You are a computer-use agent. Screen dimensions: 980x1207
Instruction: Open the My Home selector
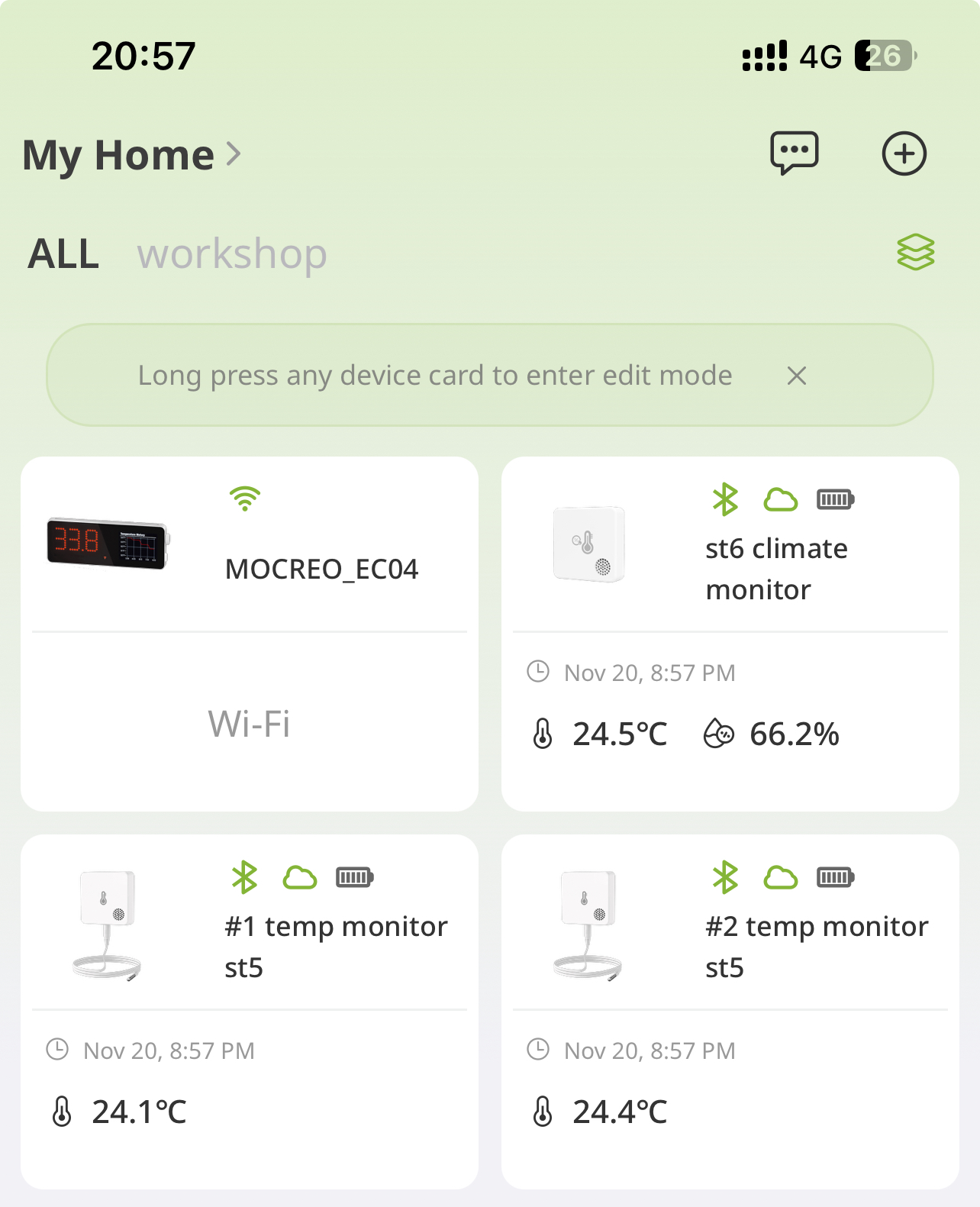pyautogui.click(x=131, y=155)
